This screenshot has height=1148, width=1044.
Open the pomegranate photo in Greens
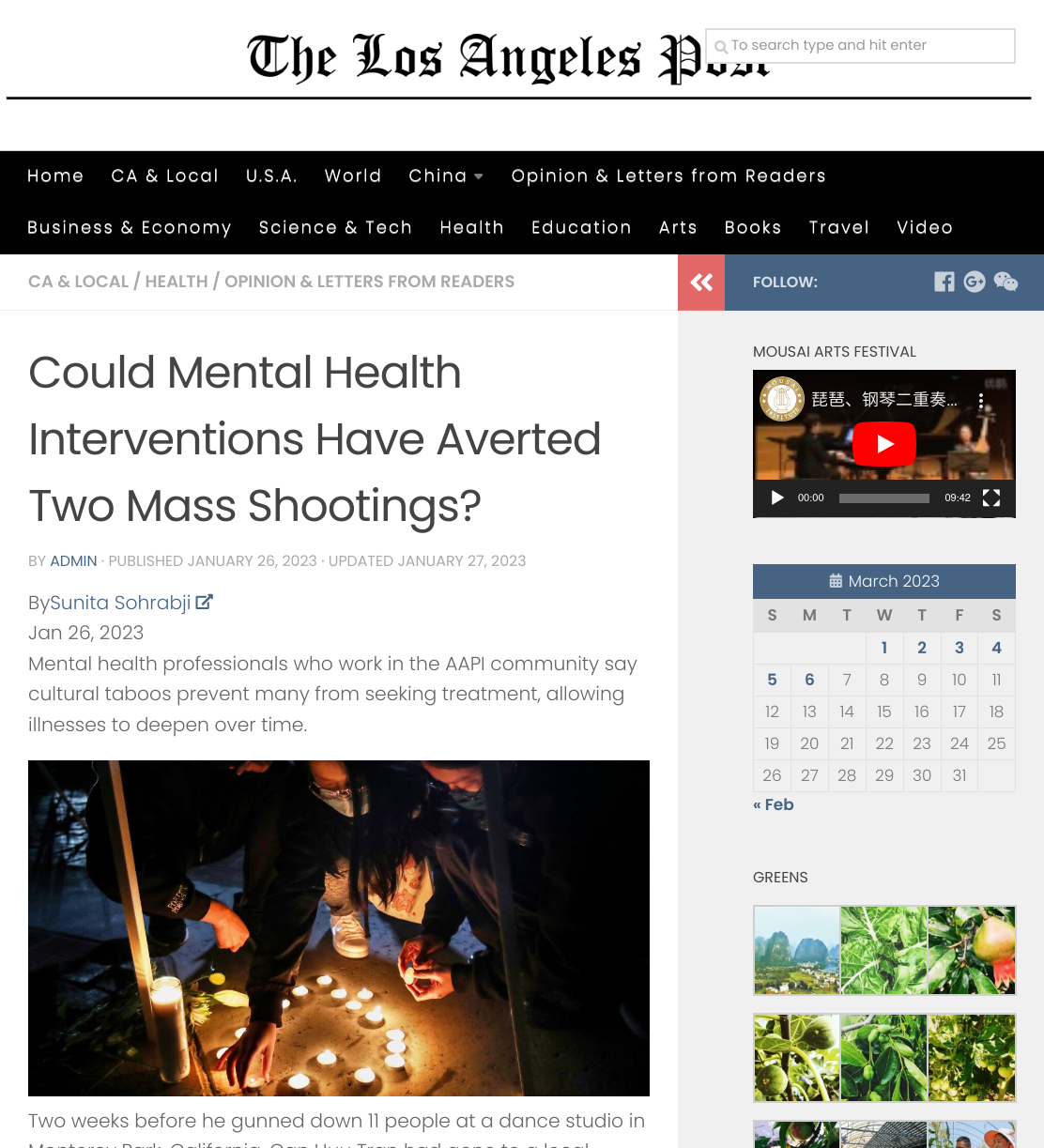(x=972, y=950)
